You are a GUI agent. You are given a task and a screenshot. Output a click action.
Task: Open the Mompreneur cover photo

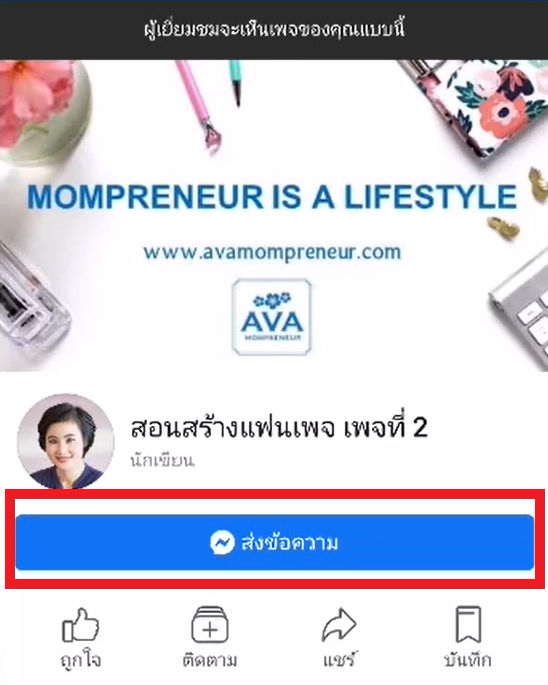click(274, 216)
